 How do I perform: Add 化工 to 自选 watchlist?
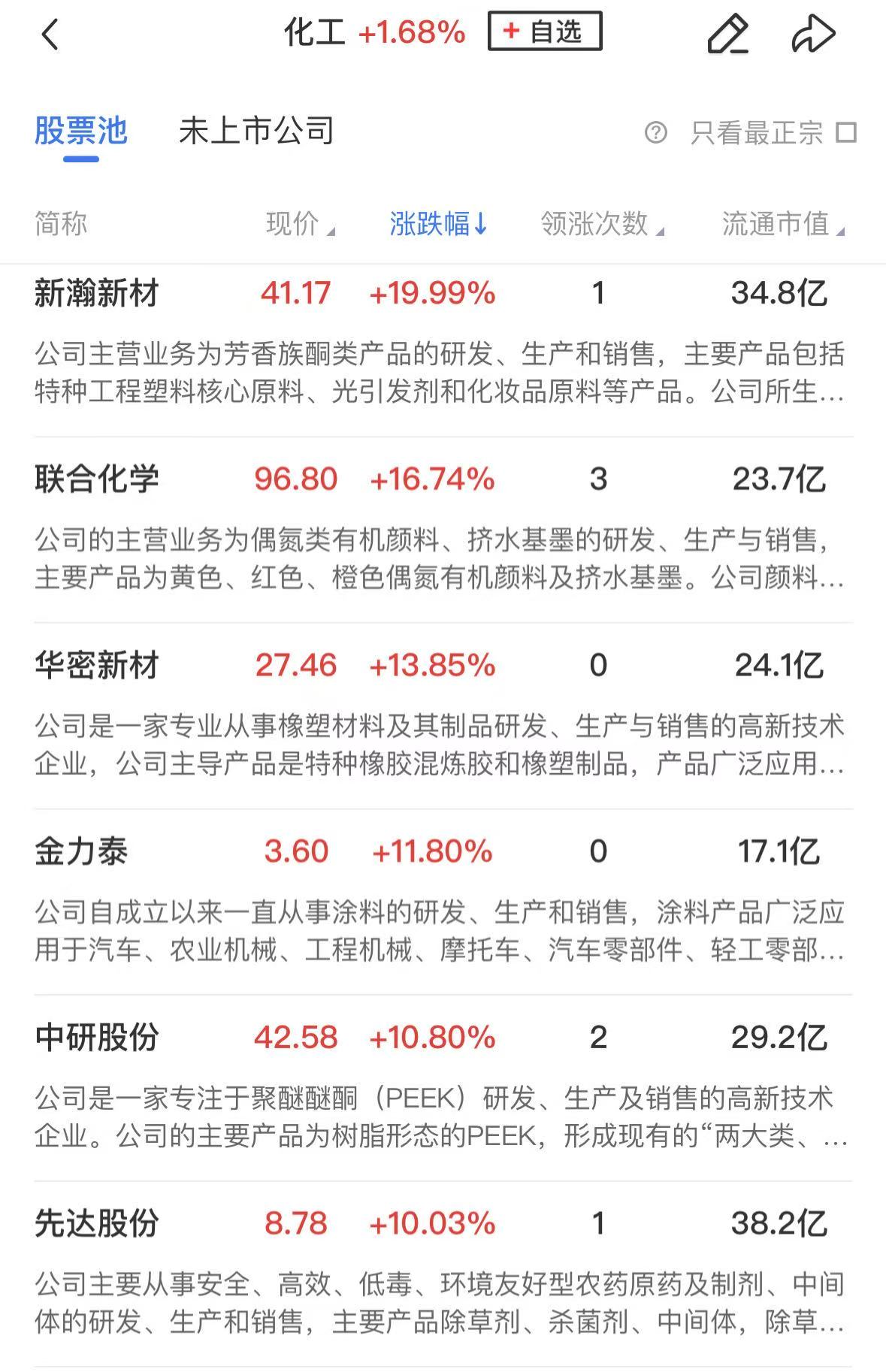click(x=545, y=32)
